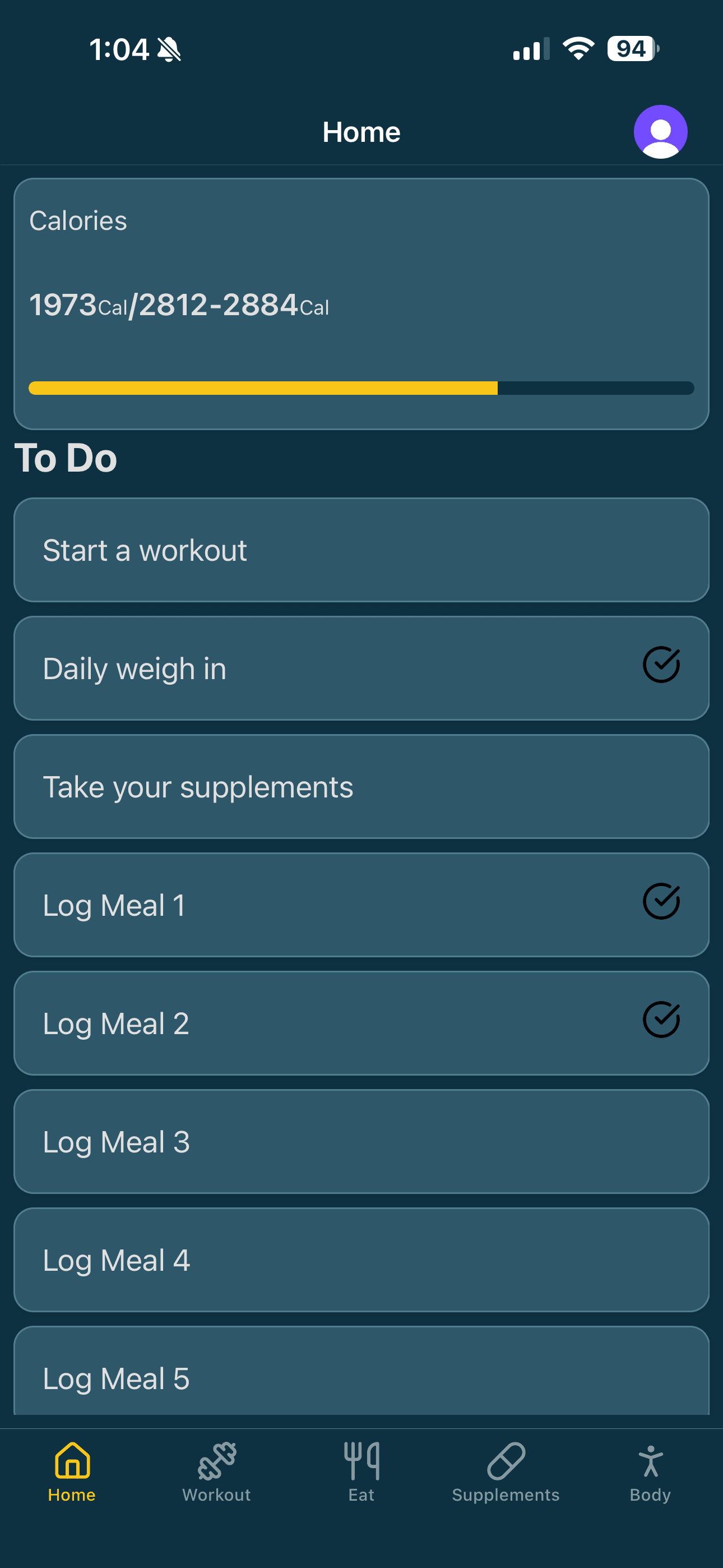Open the Supplements tab
Viewport: 723px width, 1568px height.
[506, 1472]
